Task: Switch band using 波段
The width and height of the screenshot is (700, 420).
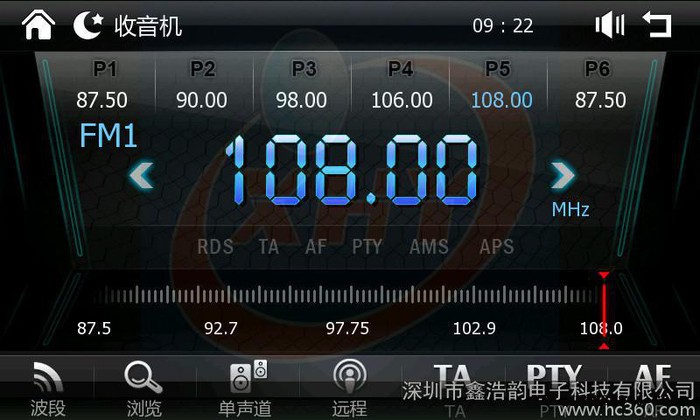Action: tap(48, 388)
